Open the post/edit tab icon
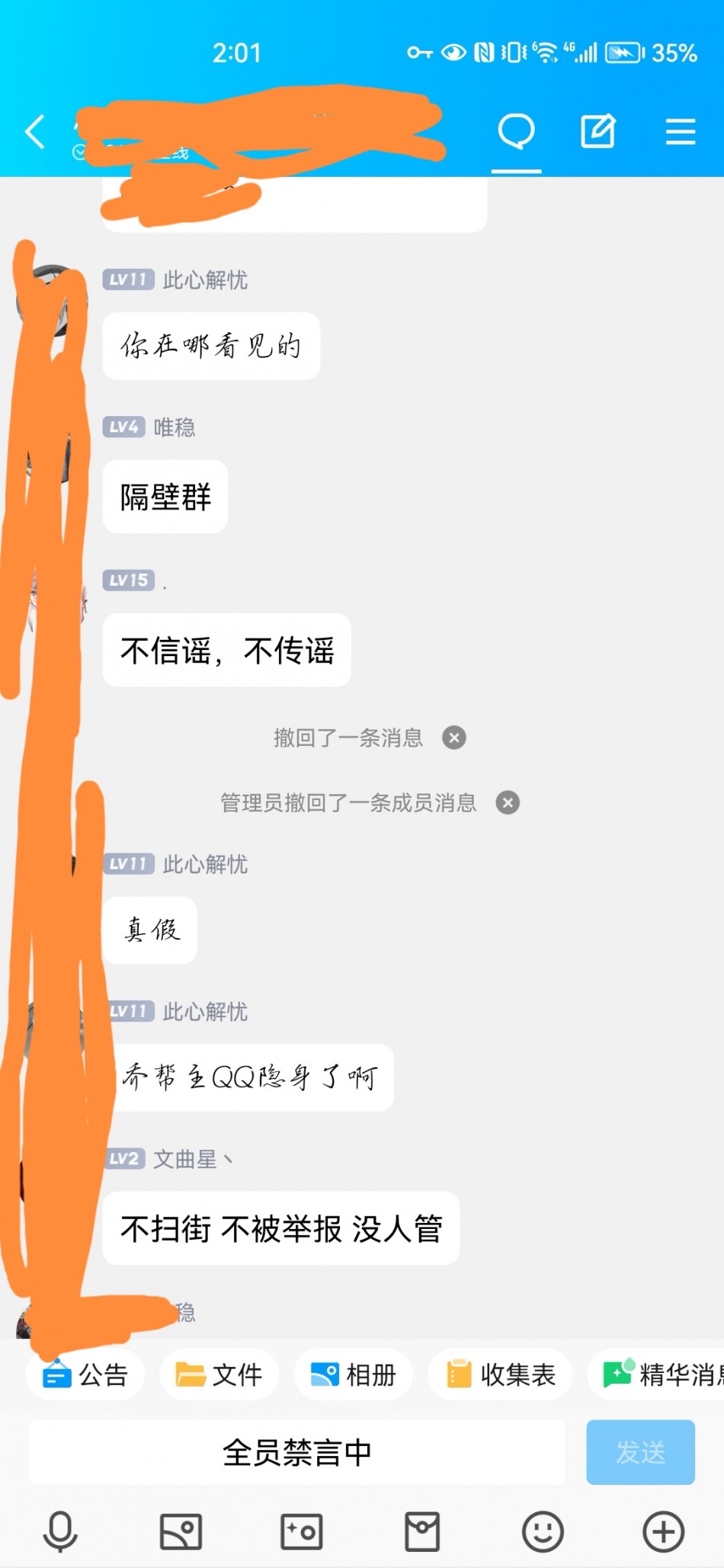The height and width of the screenshot is (1568, 724). tap(597, 132)
